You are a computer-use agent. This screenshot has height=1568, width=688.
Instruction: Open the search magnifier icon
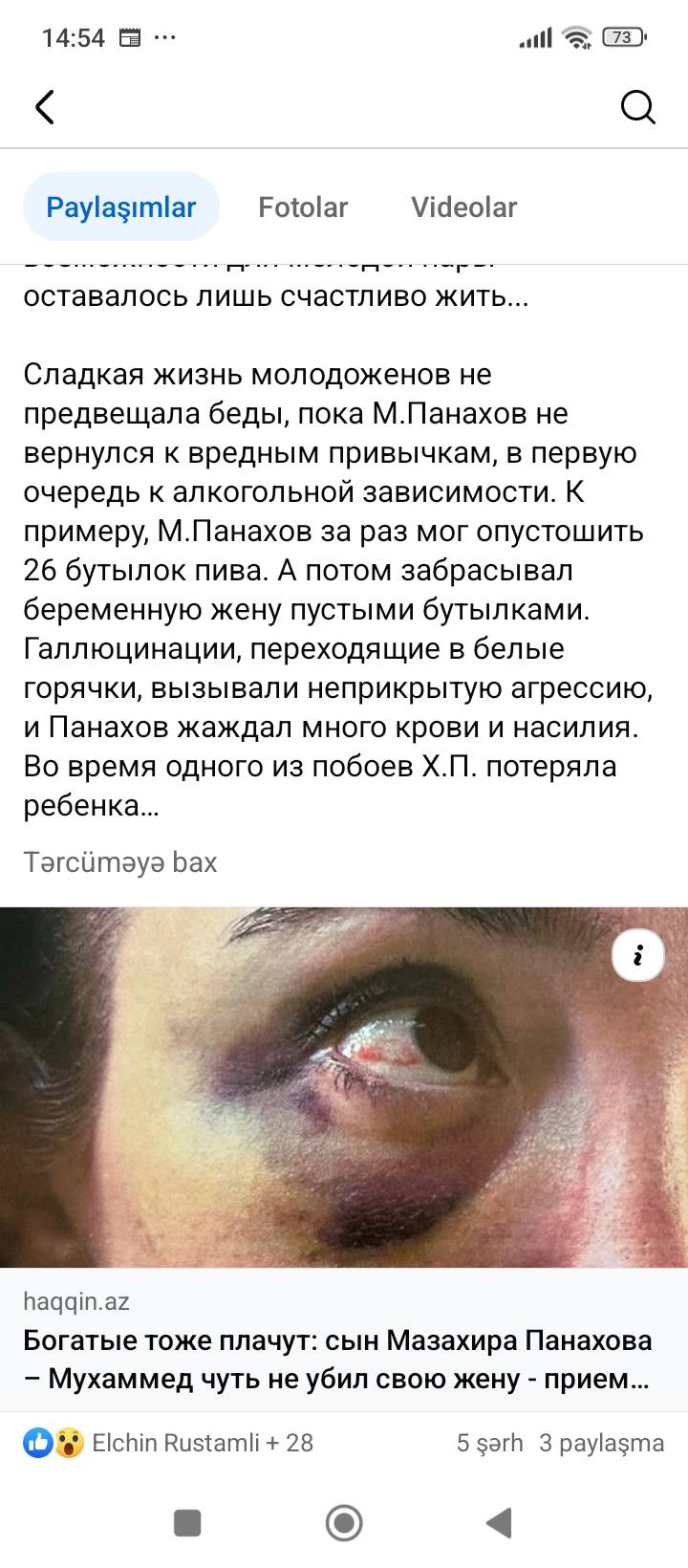click(638, 107)
